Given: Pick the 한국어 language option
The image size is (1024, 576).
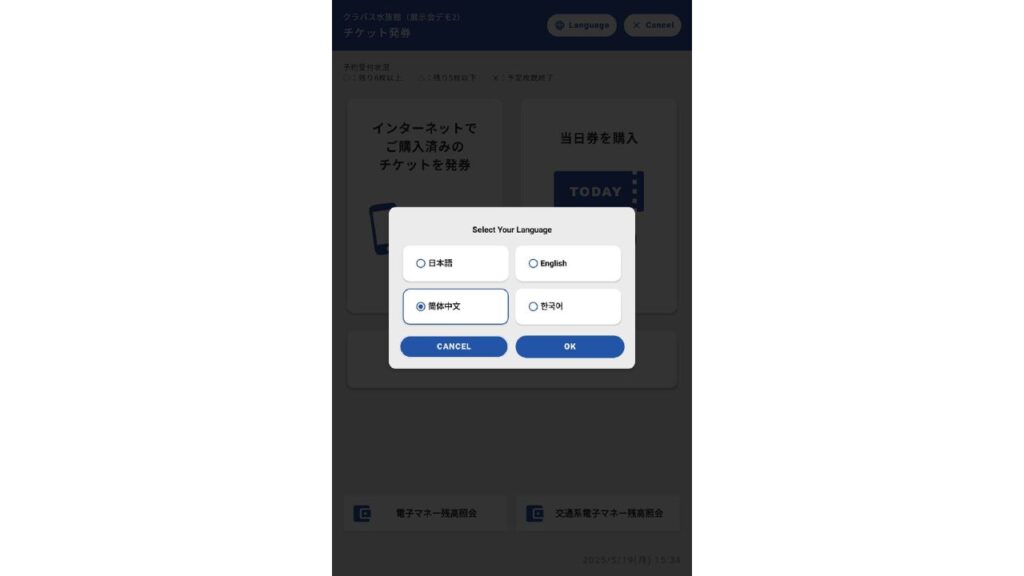Looking at the screenshot, I should (567, 307).
